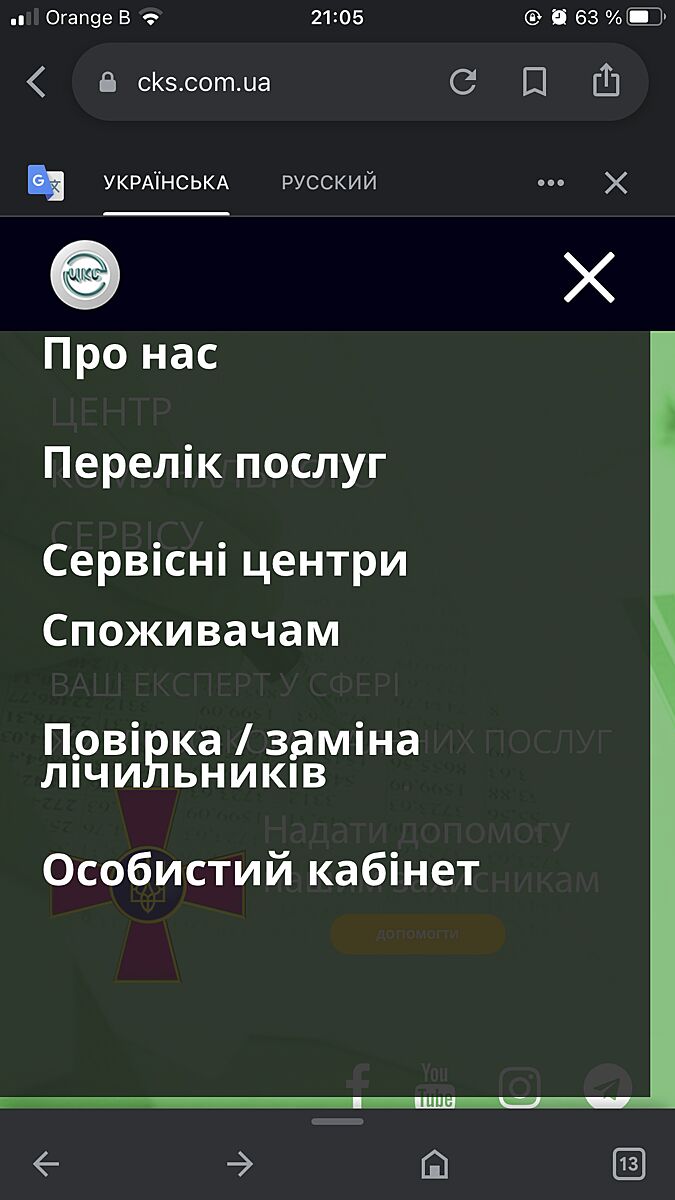Reload the cks.com.ua page
The width and height of the screenshot is (675, 1200).
click(x=463, y=82)
